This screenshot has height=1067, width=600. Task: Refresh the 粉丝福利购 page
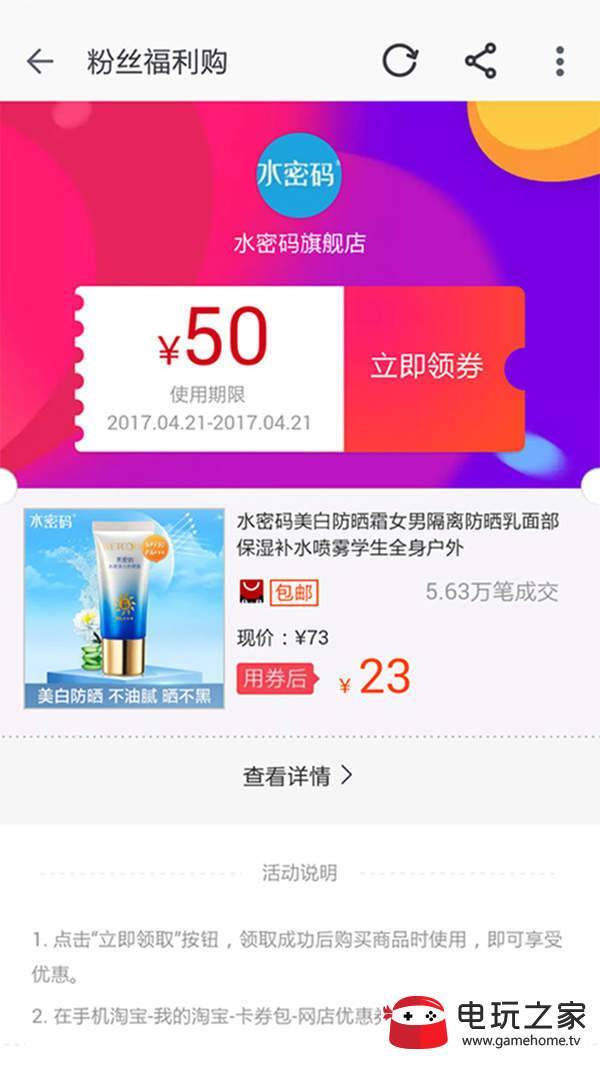(399, 61)
